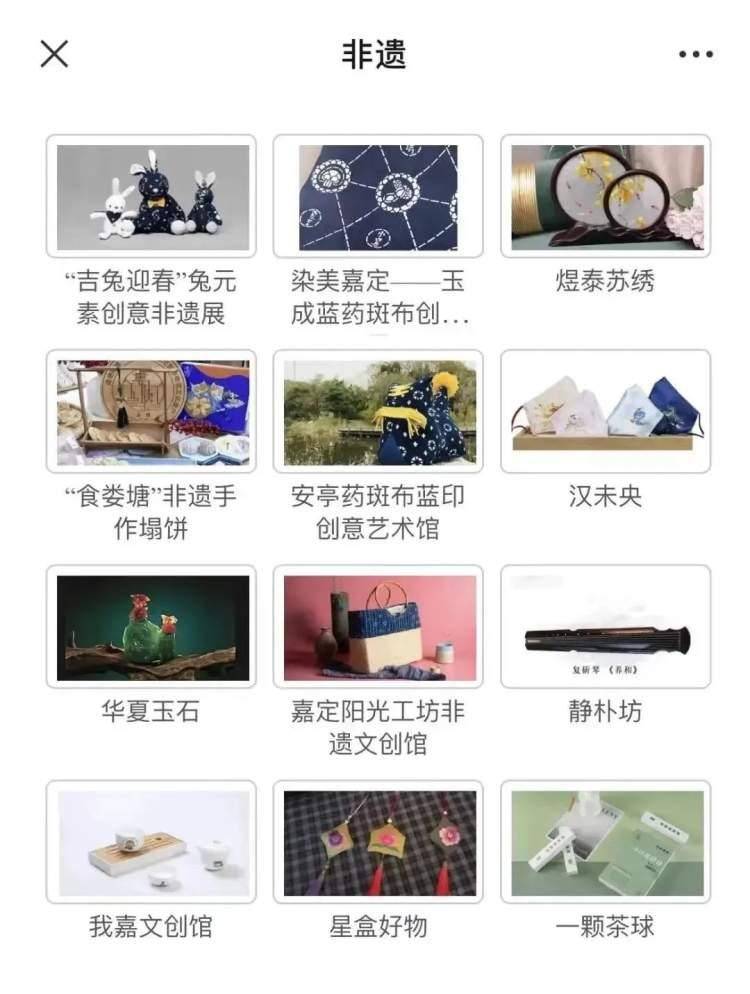Open the 煜泰苏绣 shop tile
Image resolution: width=750 pixels, height=994 pixels.
coord(606,197)
